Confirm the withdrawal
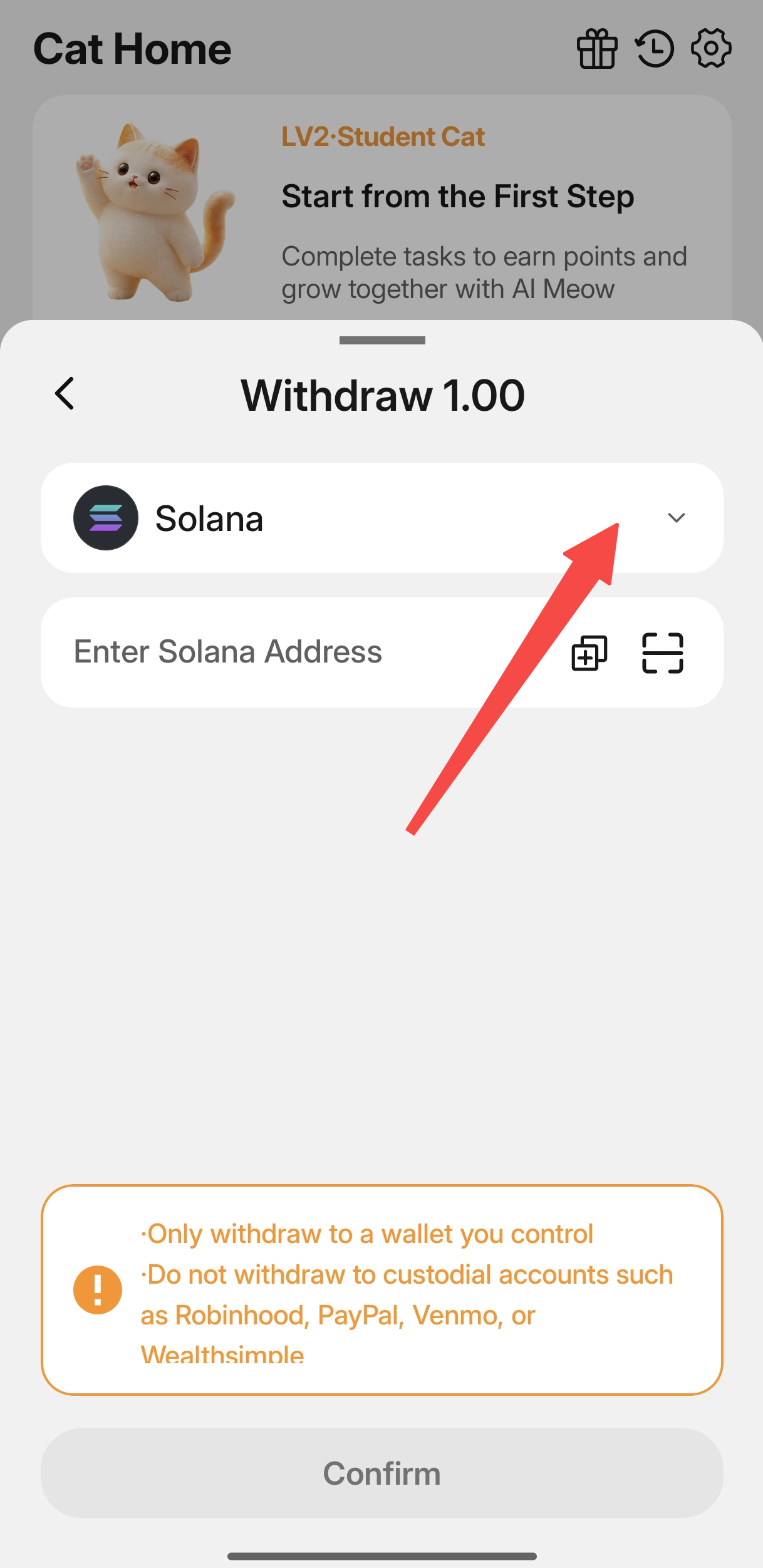The height and width of the screenshot is (1568, 763). (381, 1473)
